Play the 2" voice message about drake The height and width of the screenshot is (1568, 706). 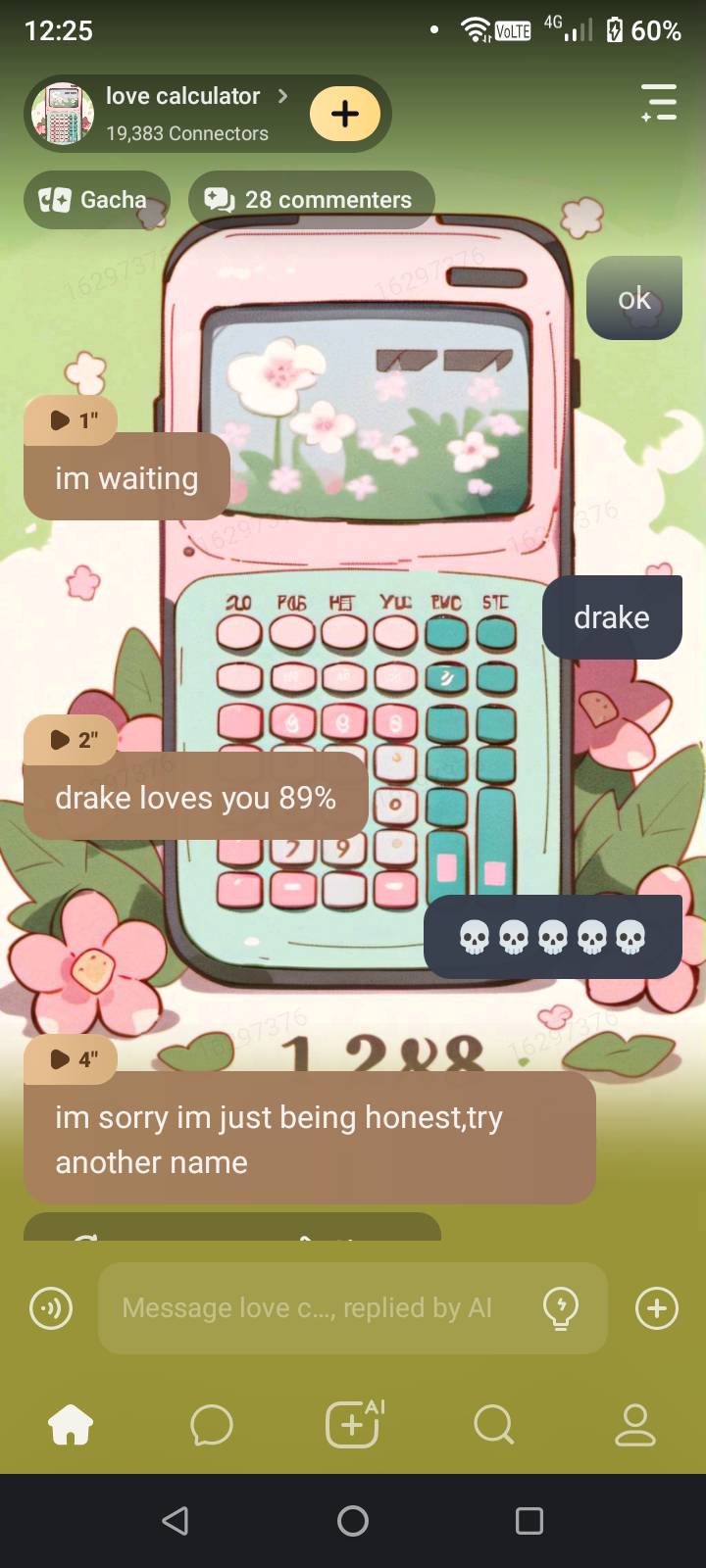click(x=71, y=740)
